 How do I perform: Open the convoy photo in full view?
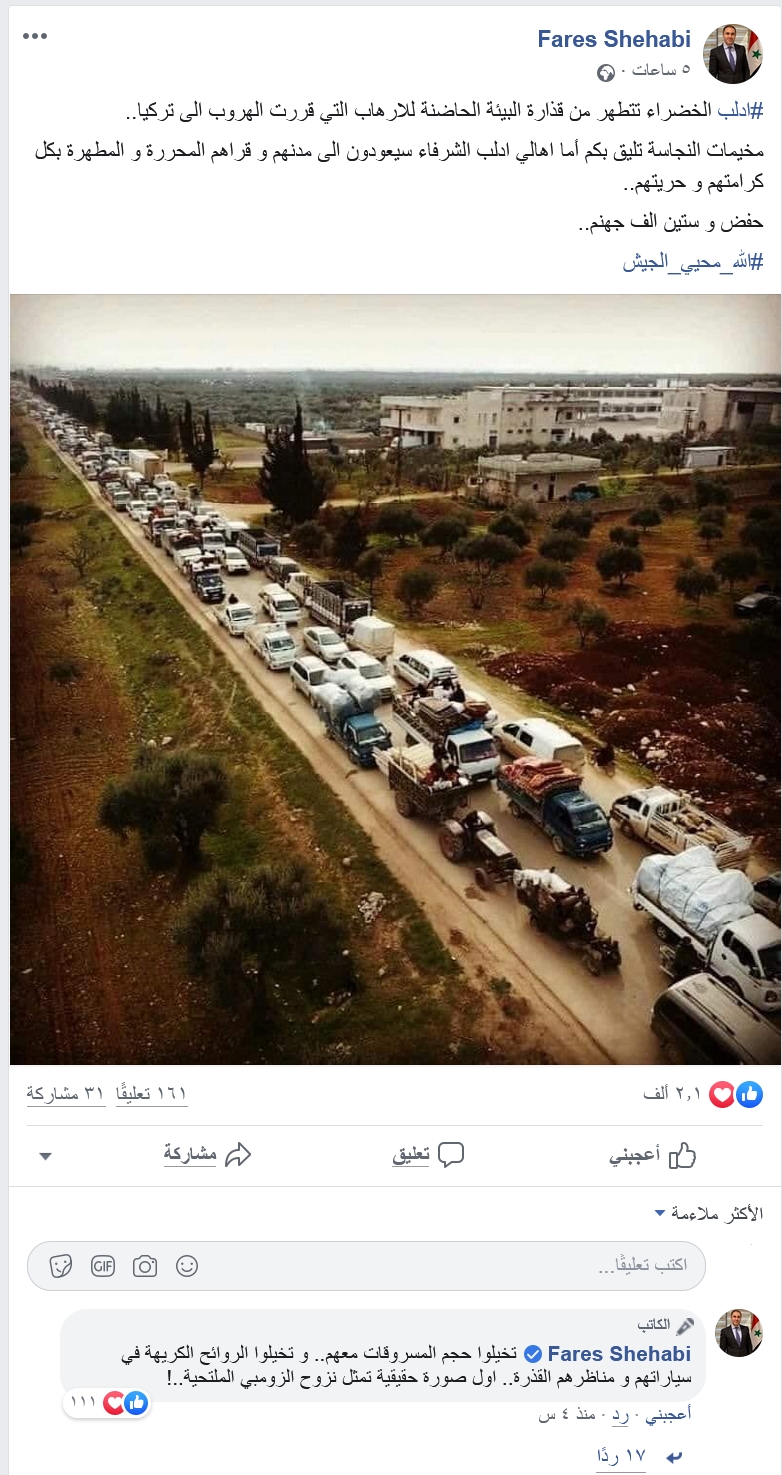point(395,680)
